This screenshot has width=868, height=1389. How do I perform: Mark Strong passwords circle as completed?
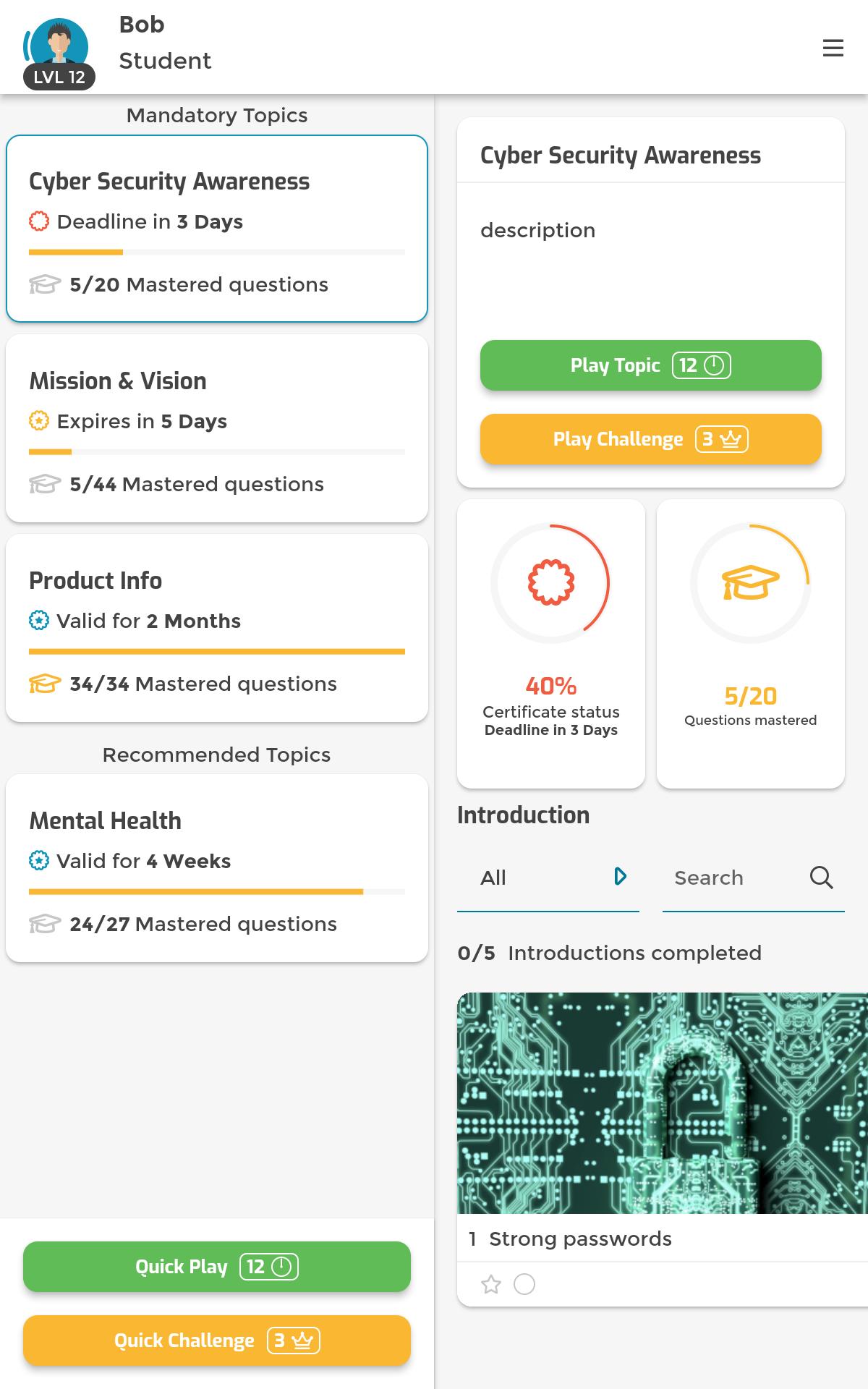tap(524, 1285)
